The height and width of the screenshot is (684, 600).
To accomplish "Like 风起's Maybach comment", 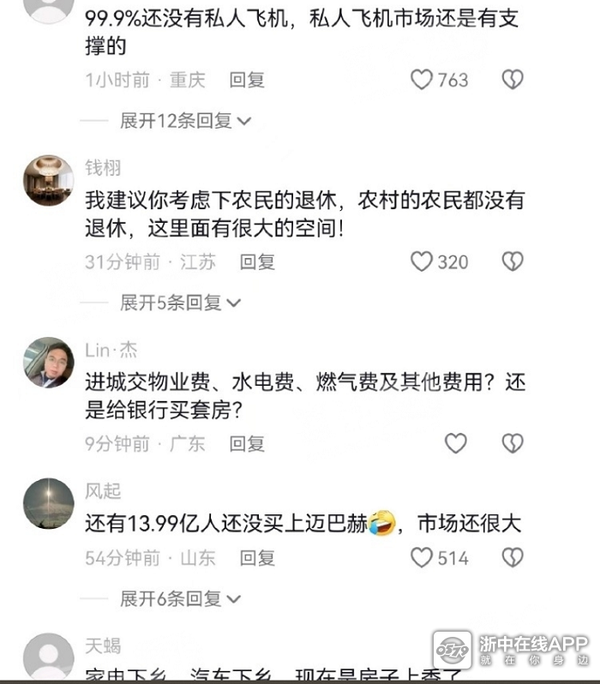I will click(423, 558).
